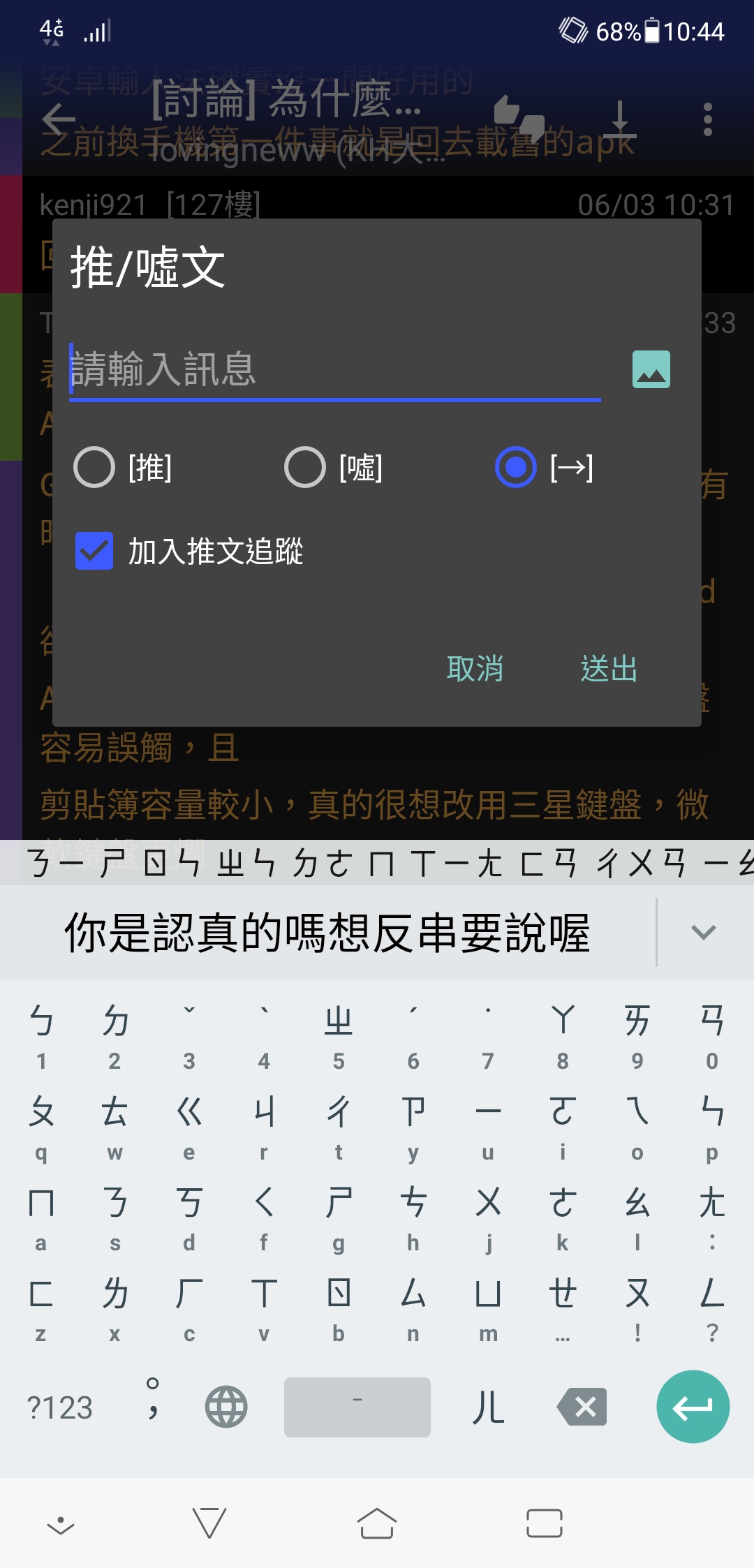Tap 取消 to cancel the dialog

475,669
